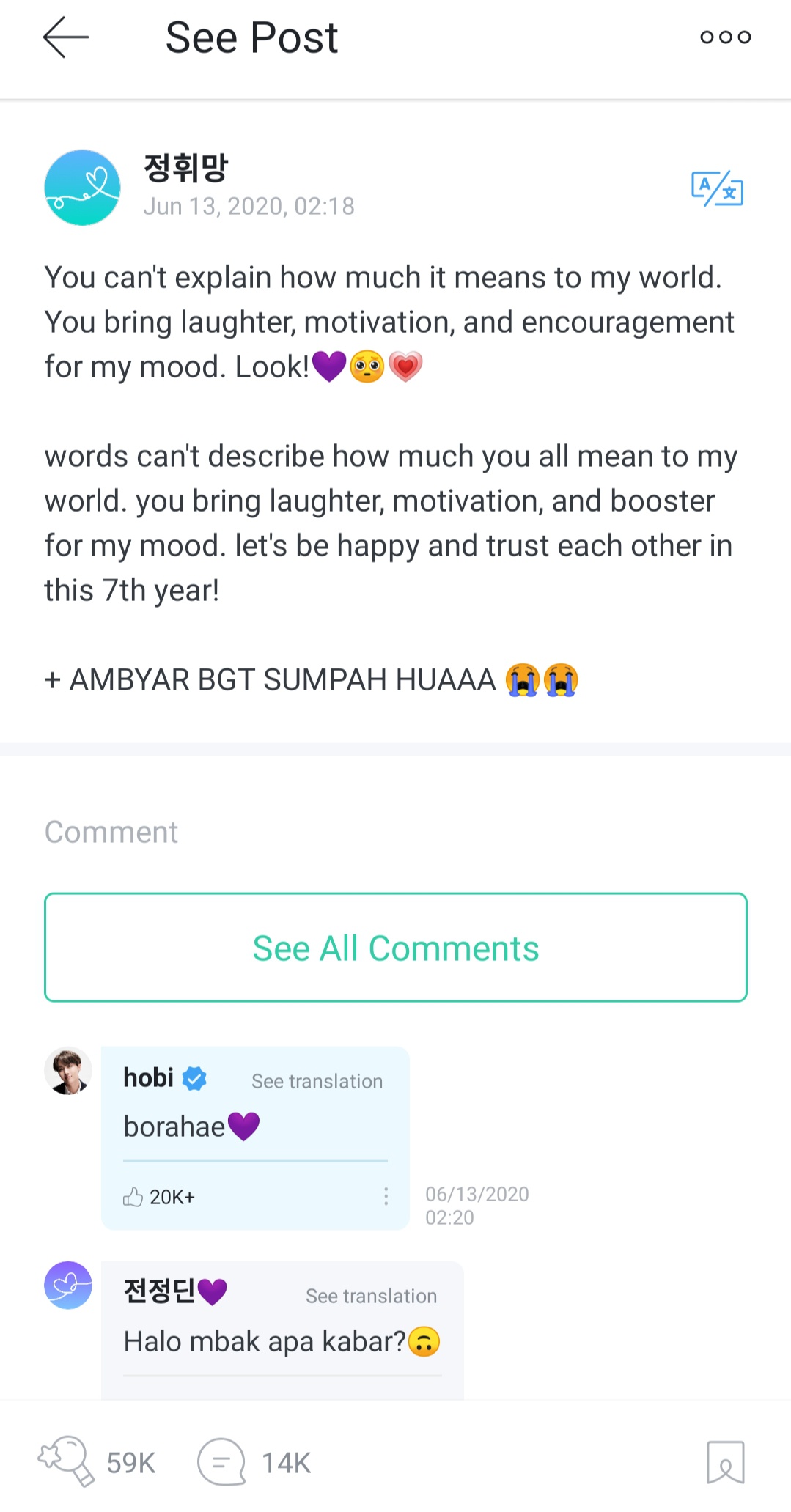The width and height of the screenshot is (791, 1512).
Task: Open 정휘망's profile picture
Action: 82,188
